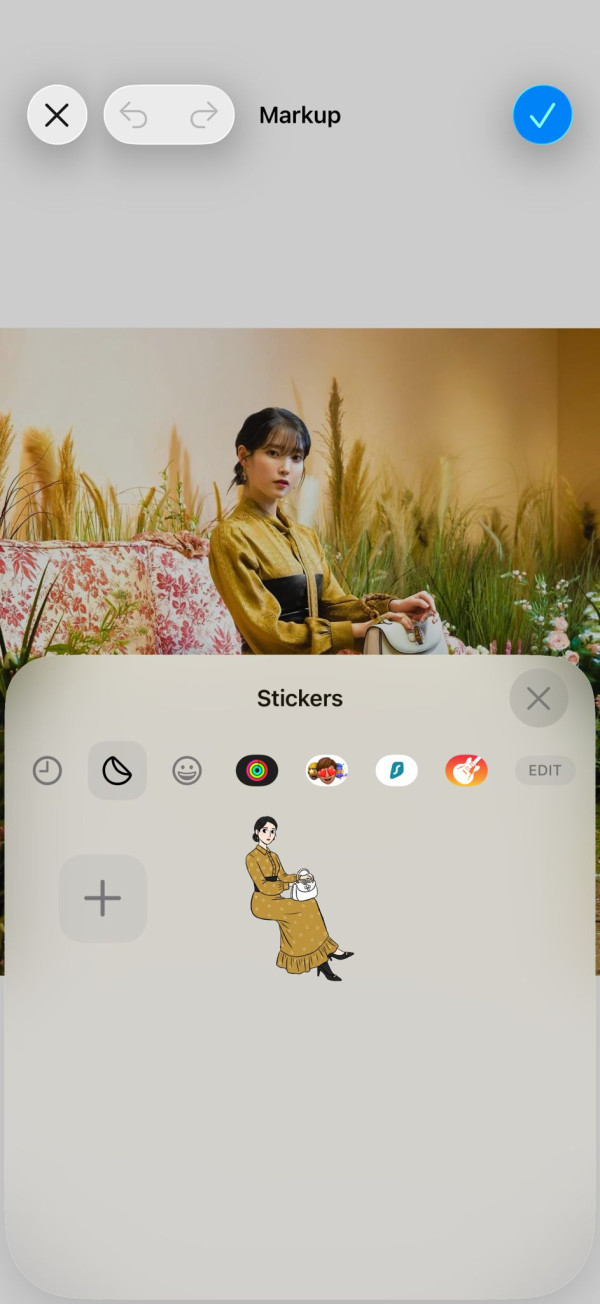Redo the markup action
The height and width of the screenshot is (1304, 600).
point(203,115)
